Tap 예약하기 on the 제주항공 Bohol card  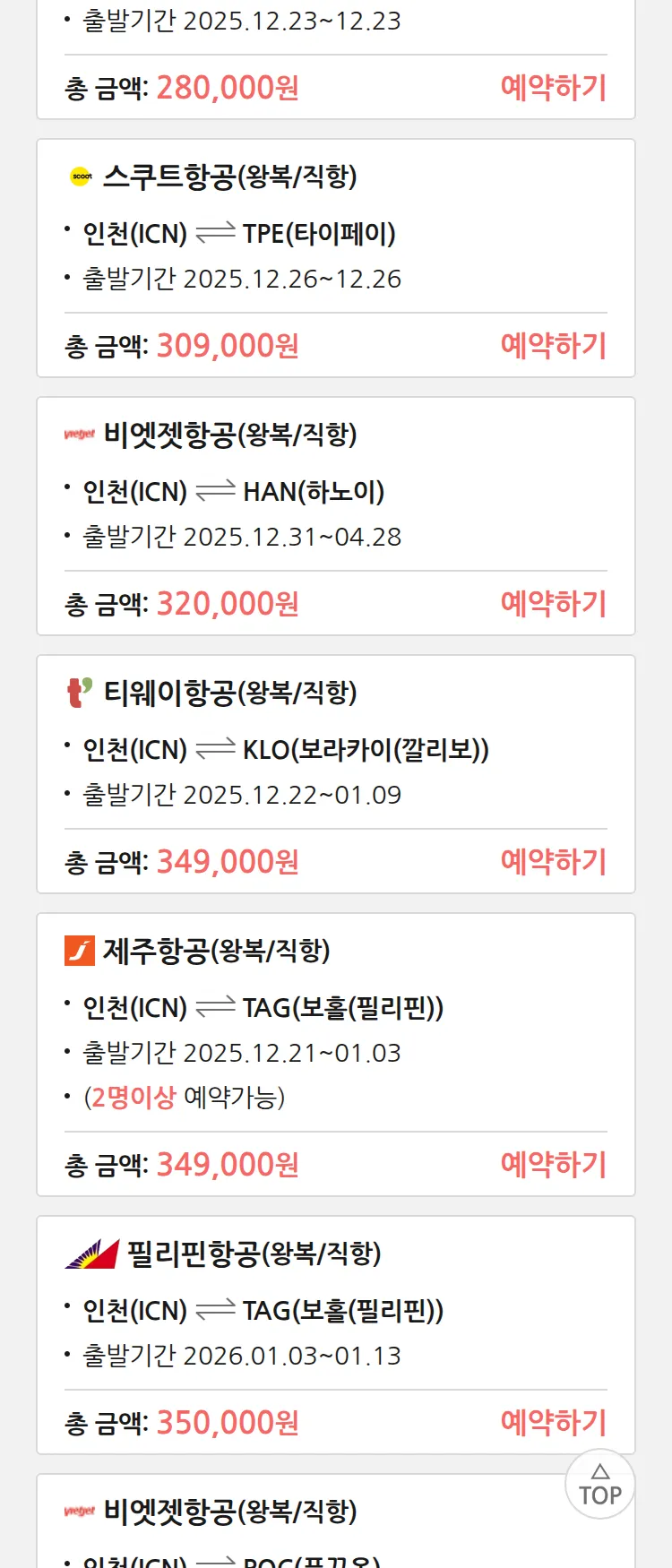pyautogui.click(x=553, y=1165)
